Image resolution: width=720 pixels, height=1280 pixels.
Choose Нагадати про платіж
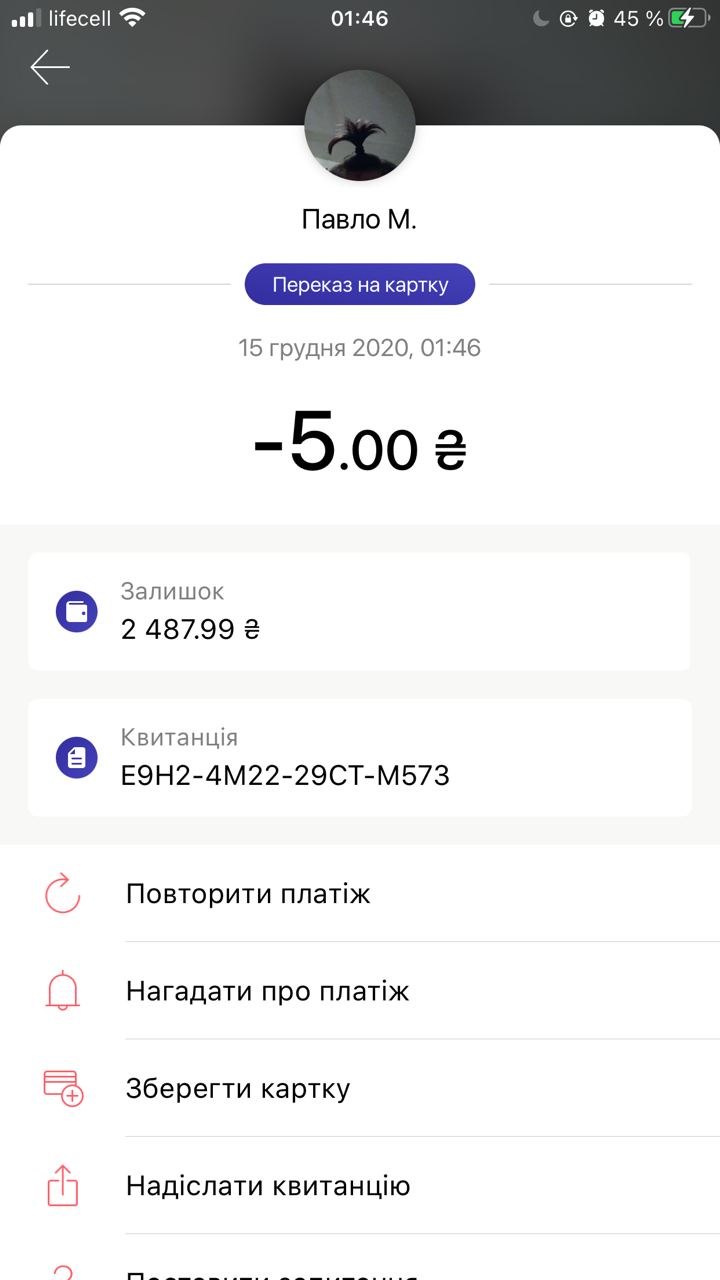pos(360,991)
